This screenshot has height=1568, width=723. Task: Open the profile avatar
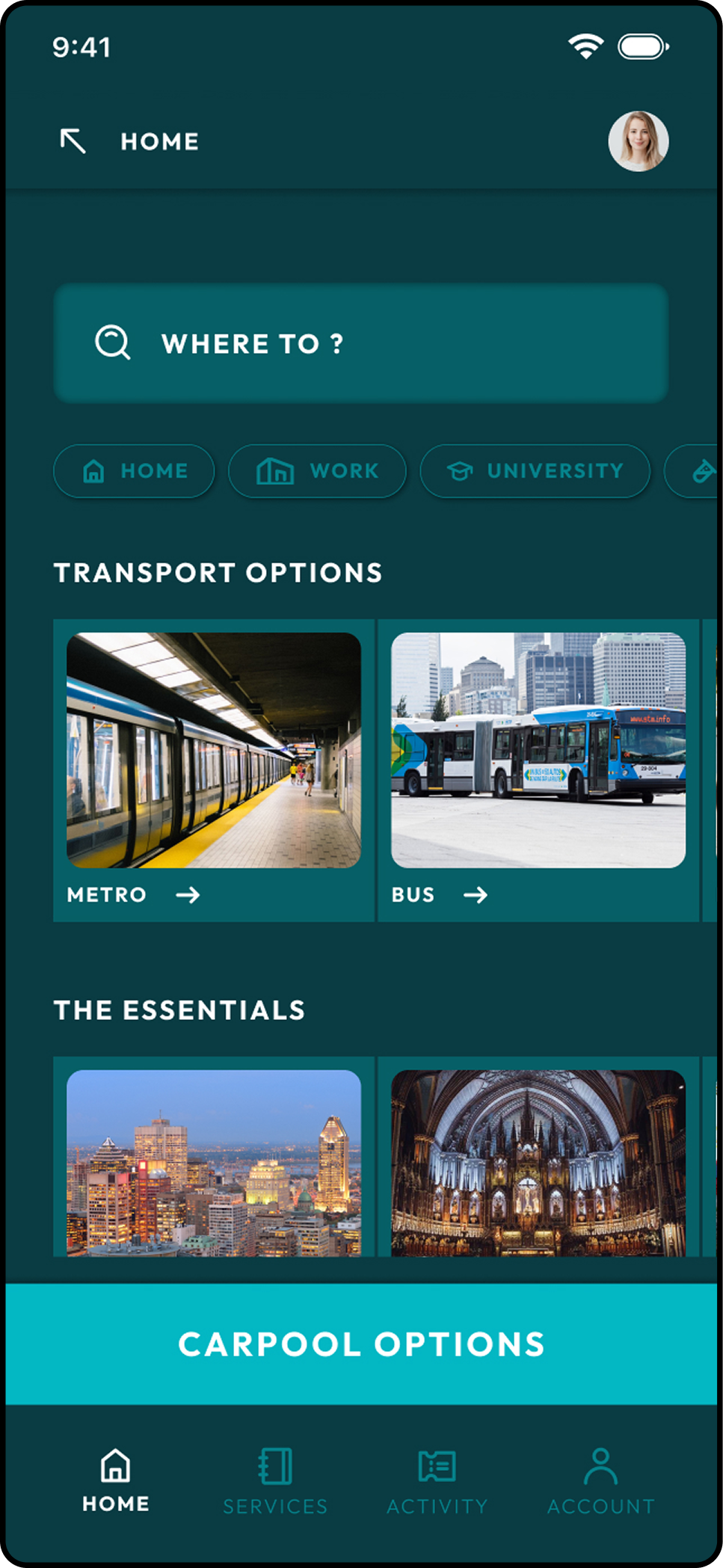638,141
